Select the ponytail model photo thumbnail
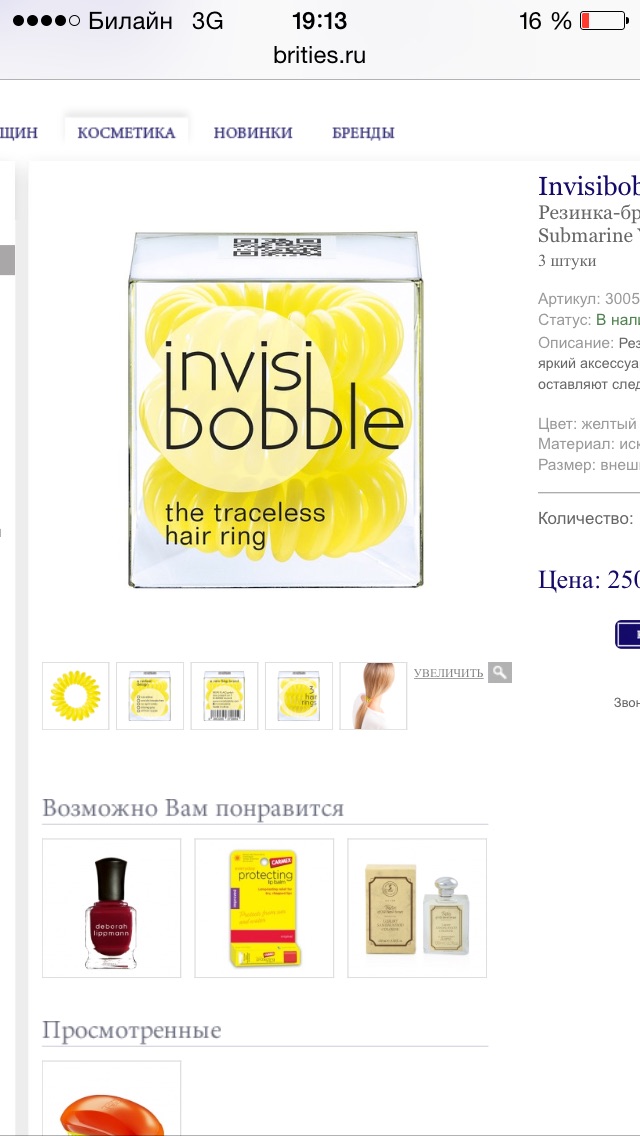 coord(373,696)
